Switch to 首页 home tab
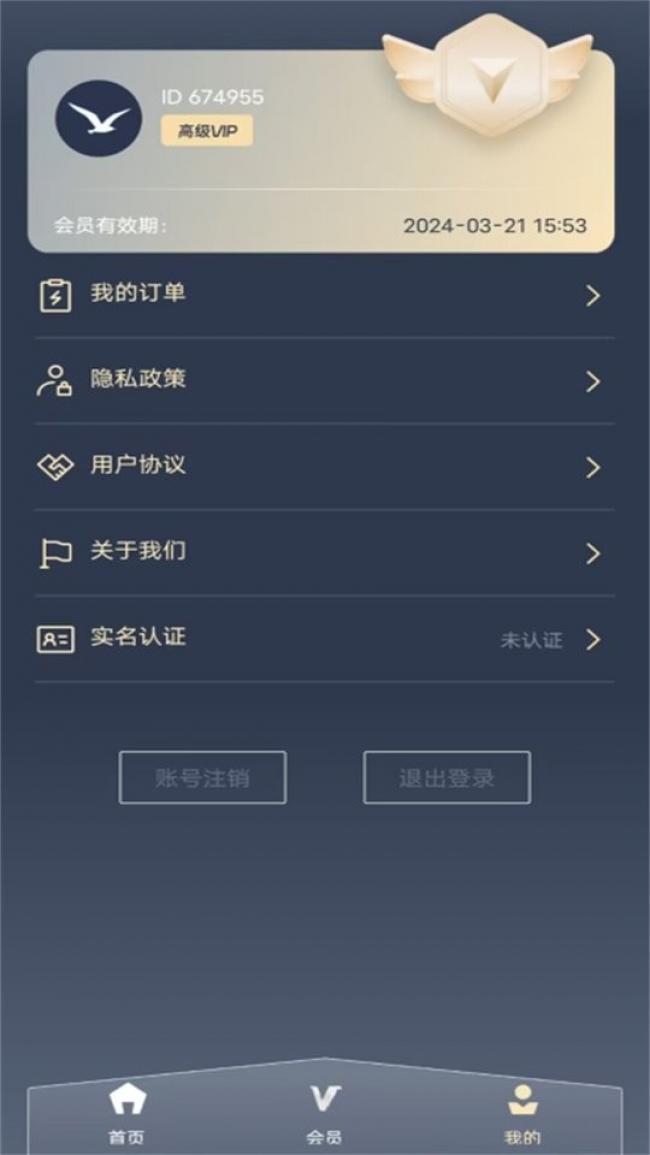This screenshot has width=650, height=1155. [127, 1113]
